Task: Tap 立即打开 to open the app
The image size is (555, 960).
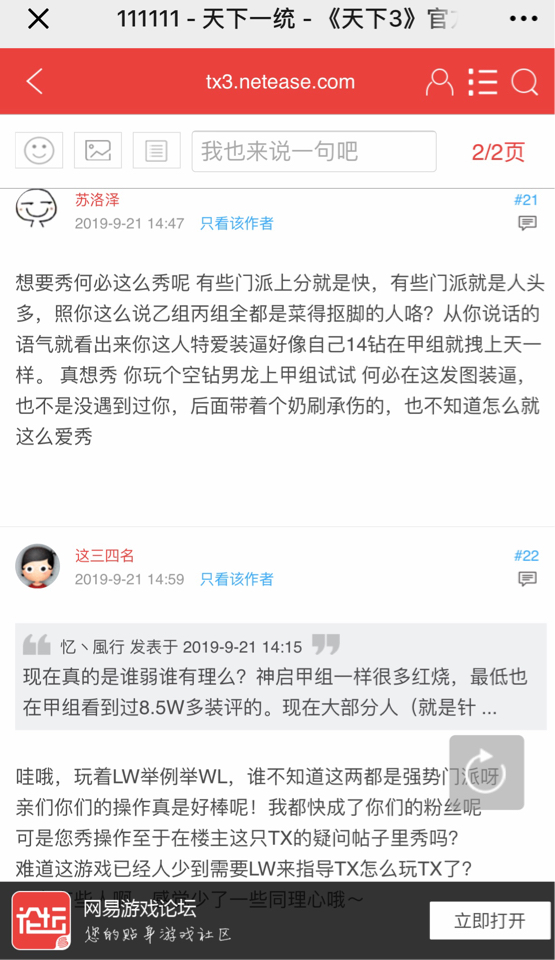Action: click(x=490, y=921)
